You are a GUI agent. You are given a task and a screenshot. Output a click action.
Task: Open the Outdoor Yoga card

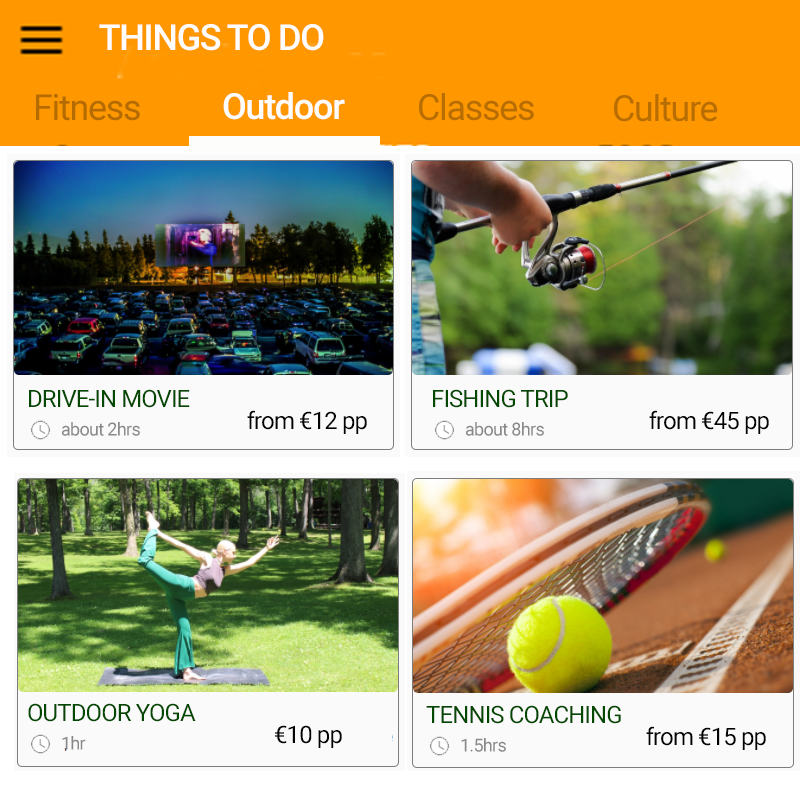207,621
